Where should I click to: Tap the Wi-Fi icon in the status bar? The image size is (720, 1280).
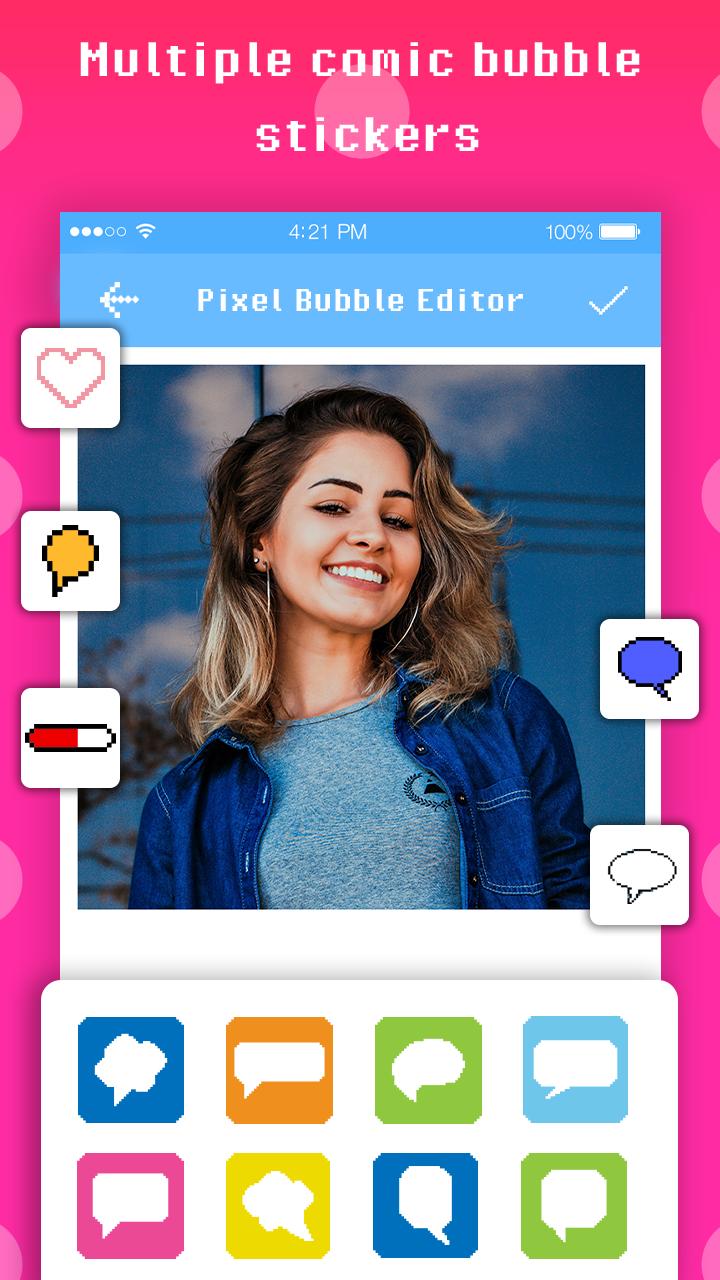point(147,230)
